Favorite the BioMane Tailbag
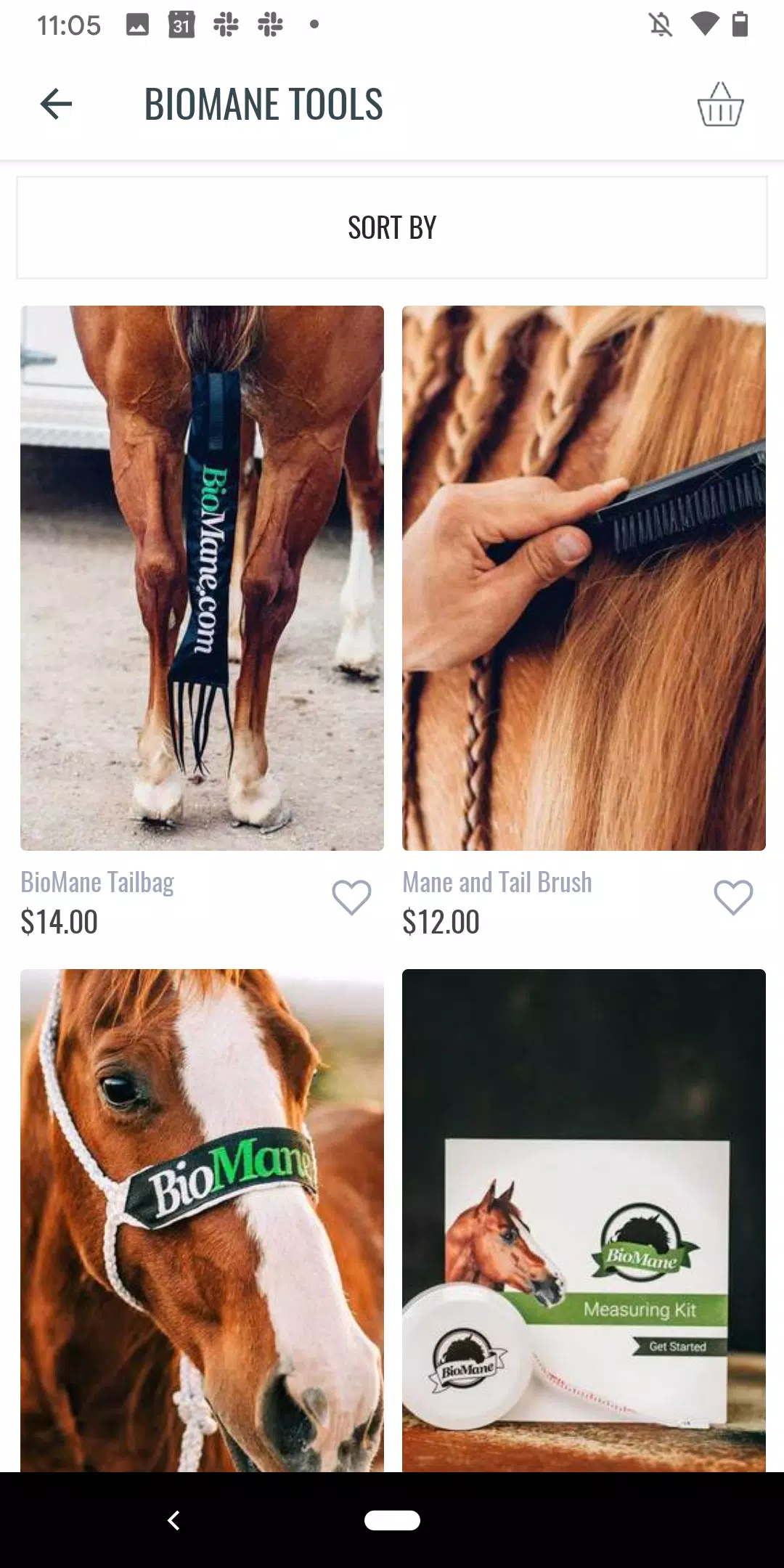The height and width of the screenshot is (1568, 784). click(x=351, y=897)
